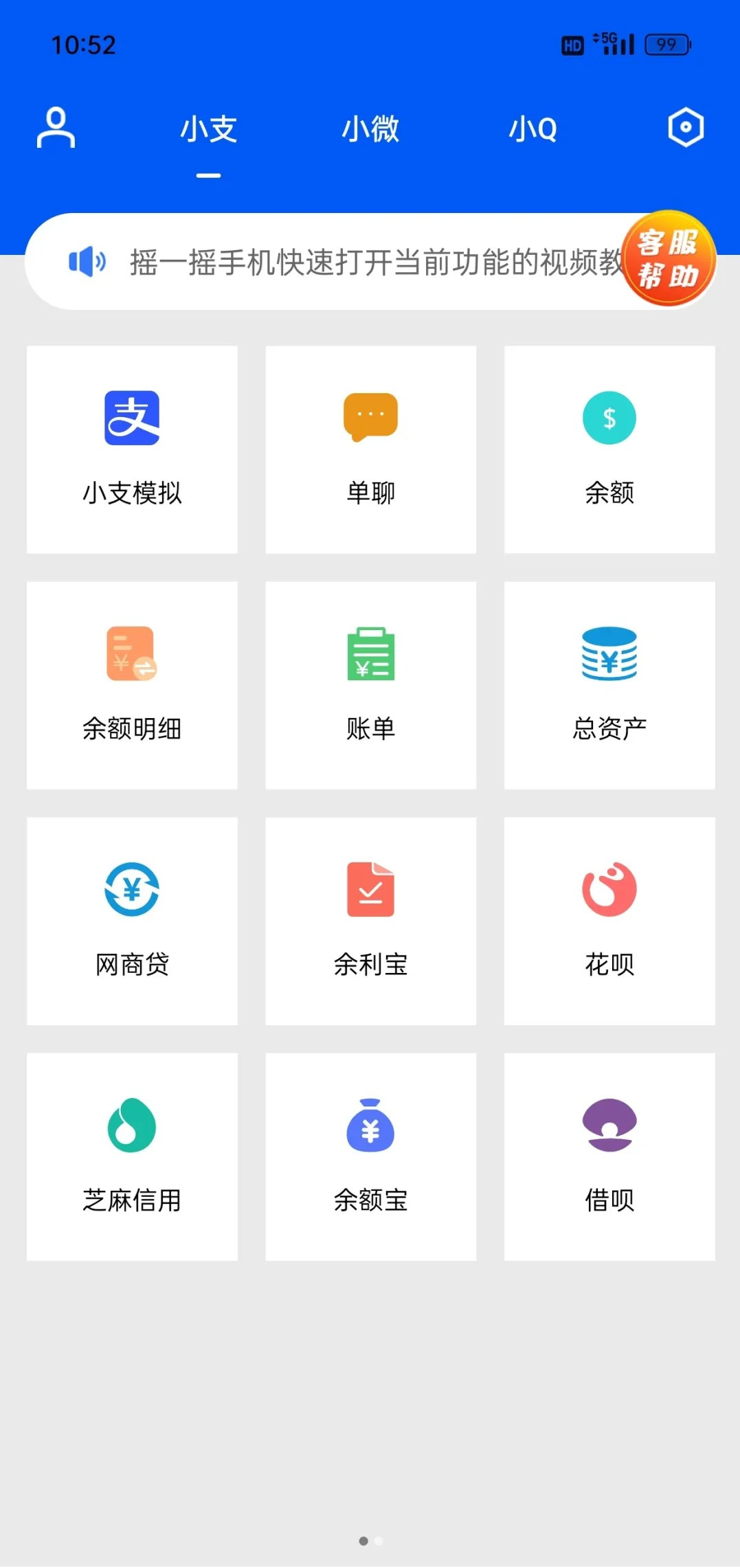Select the 小支 tab
Viewport: 740px width, 1568px height.
point(208,129)
